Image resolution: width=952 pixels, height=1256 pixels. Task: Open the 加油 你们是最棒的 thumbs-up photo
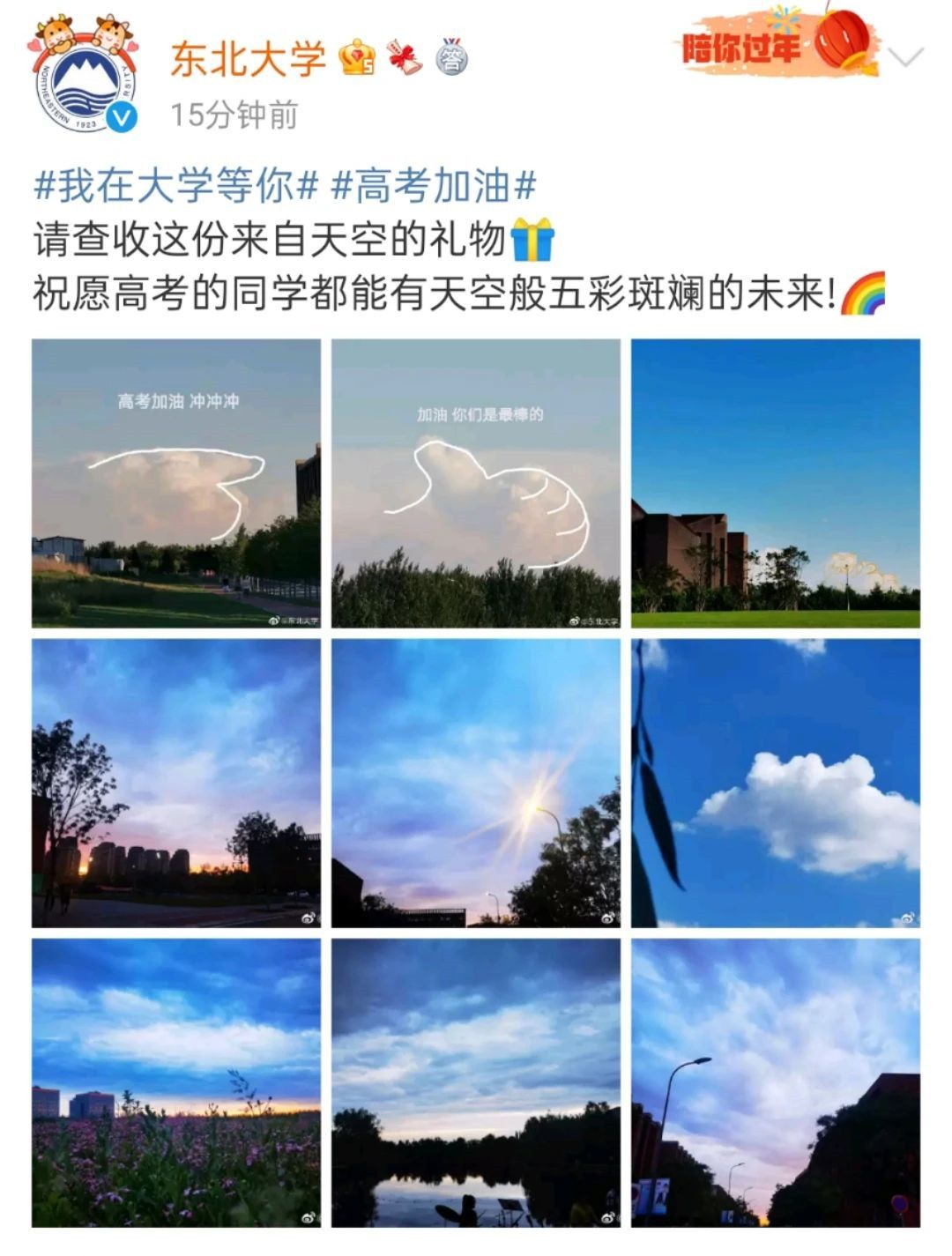[476, 483]
